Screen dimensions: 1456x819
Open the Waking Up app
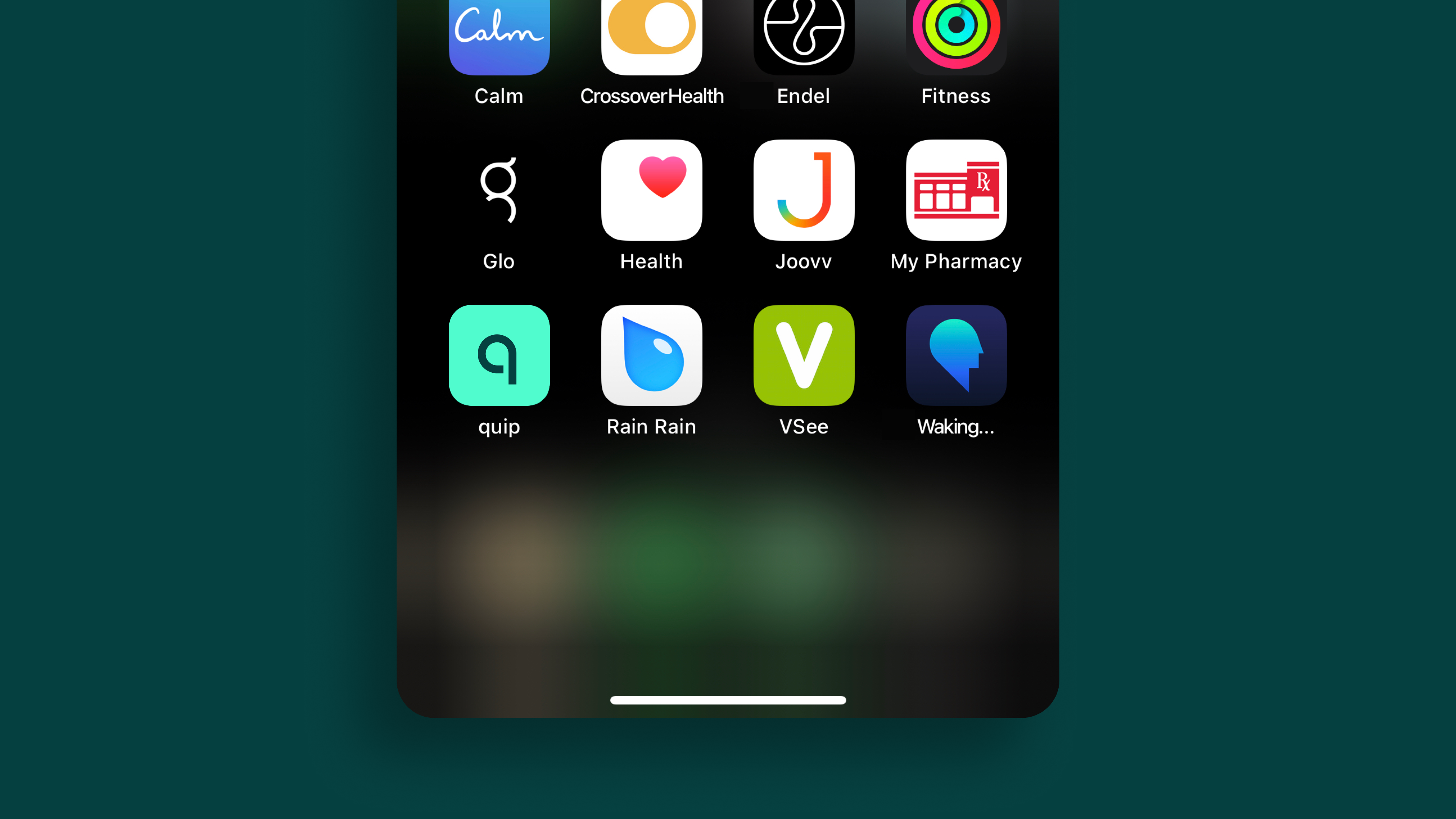click(956, 355)
